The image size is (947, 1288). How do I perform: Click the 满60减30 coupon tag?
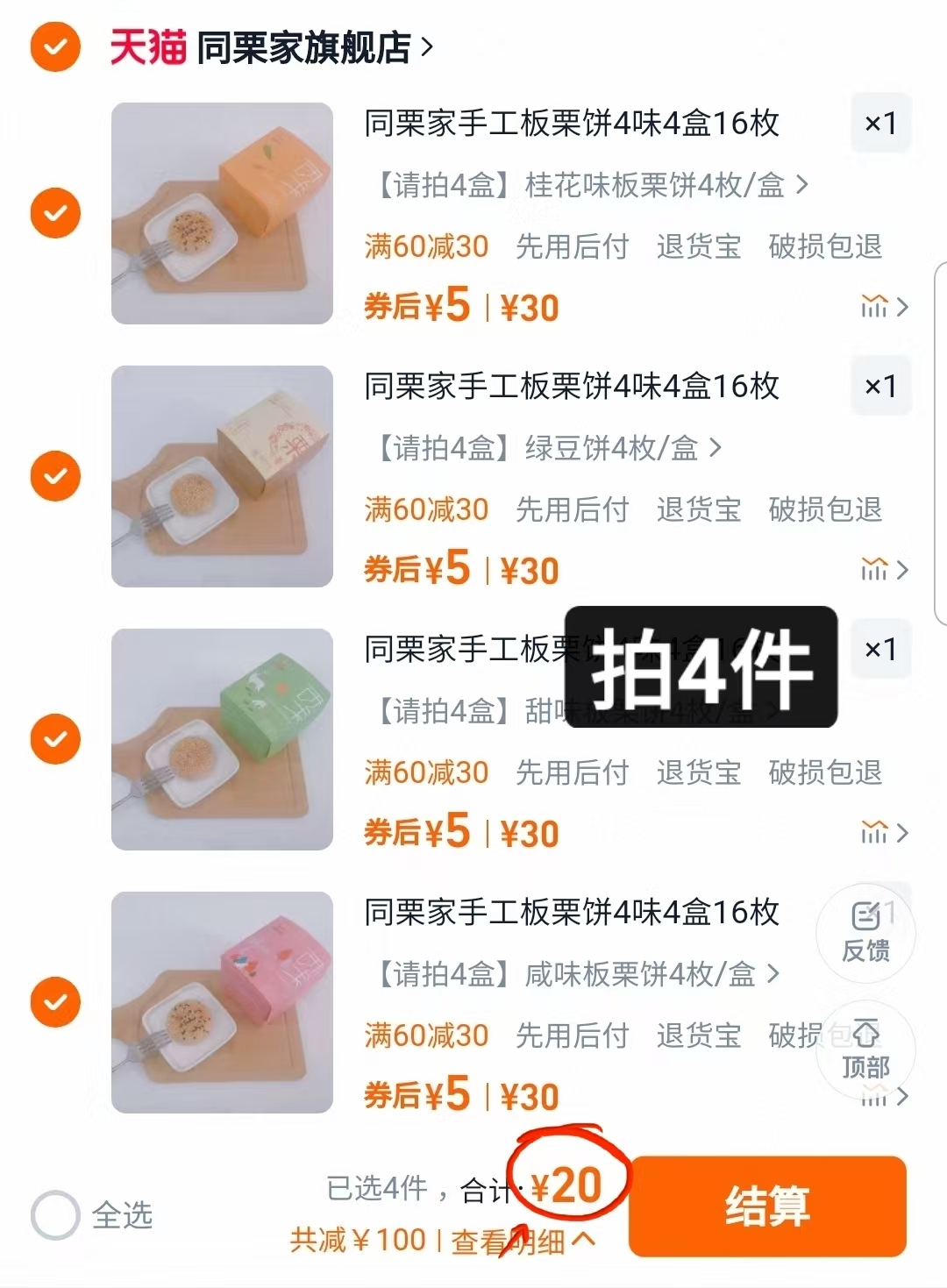pyautogui.click(x=427, y=246)
